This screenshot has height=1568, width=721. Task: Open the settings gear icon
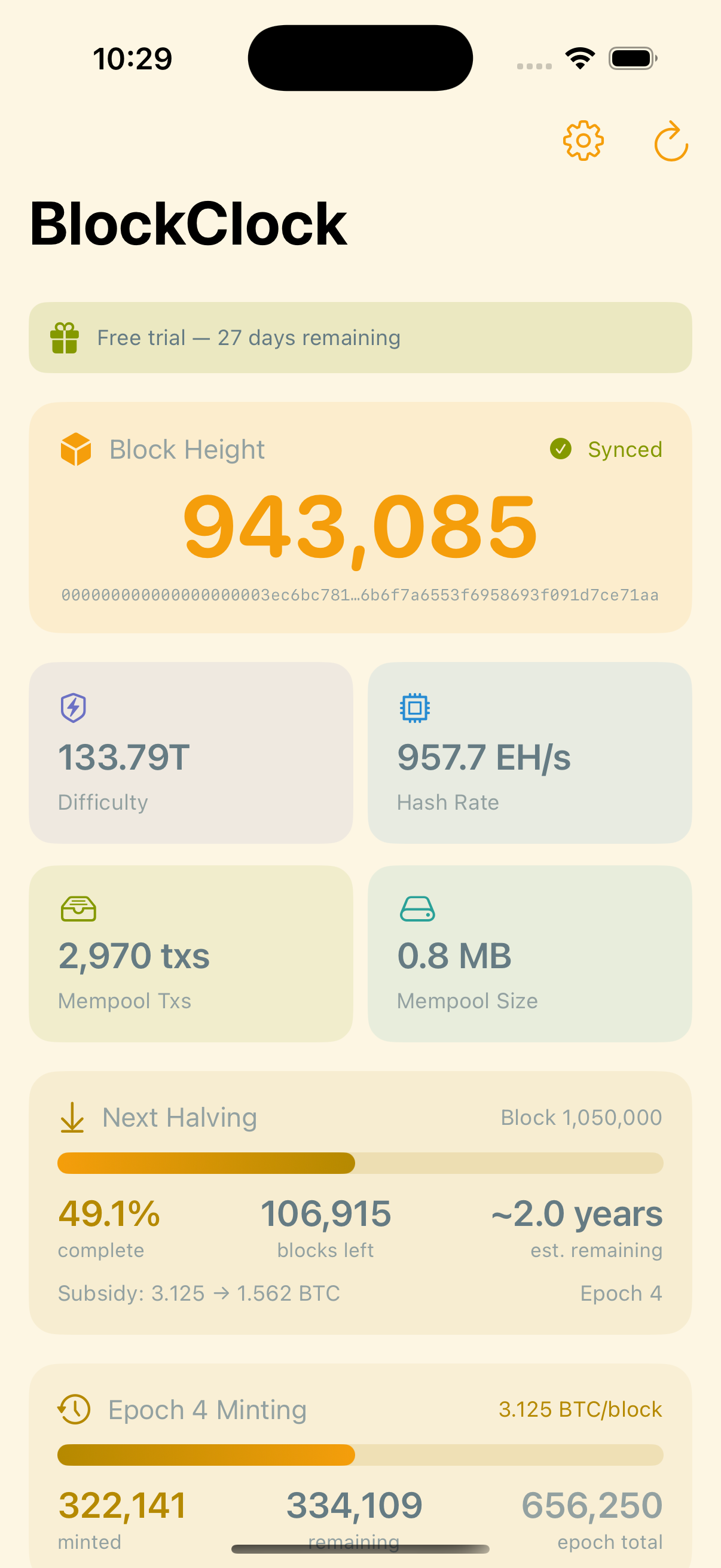582,141
